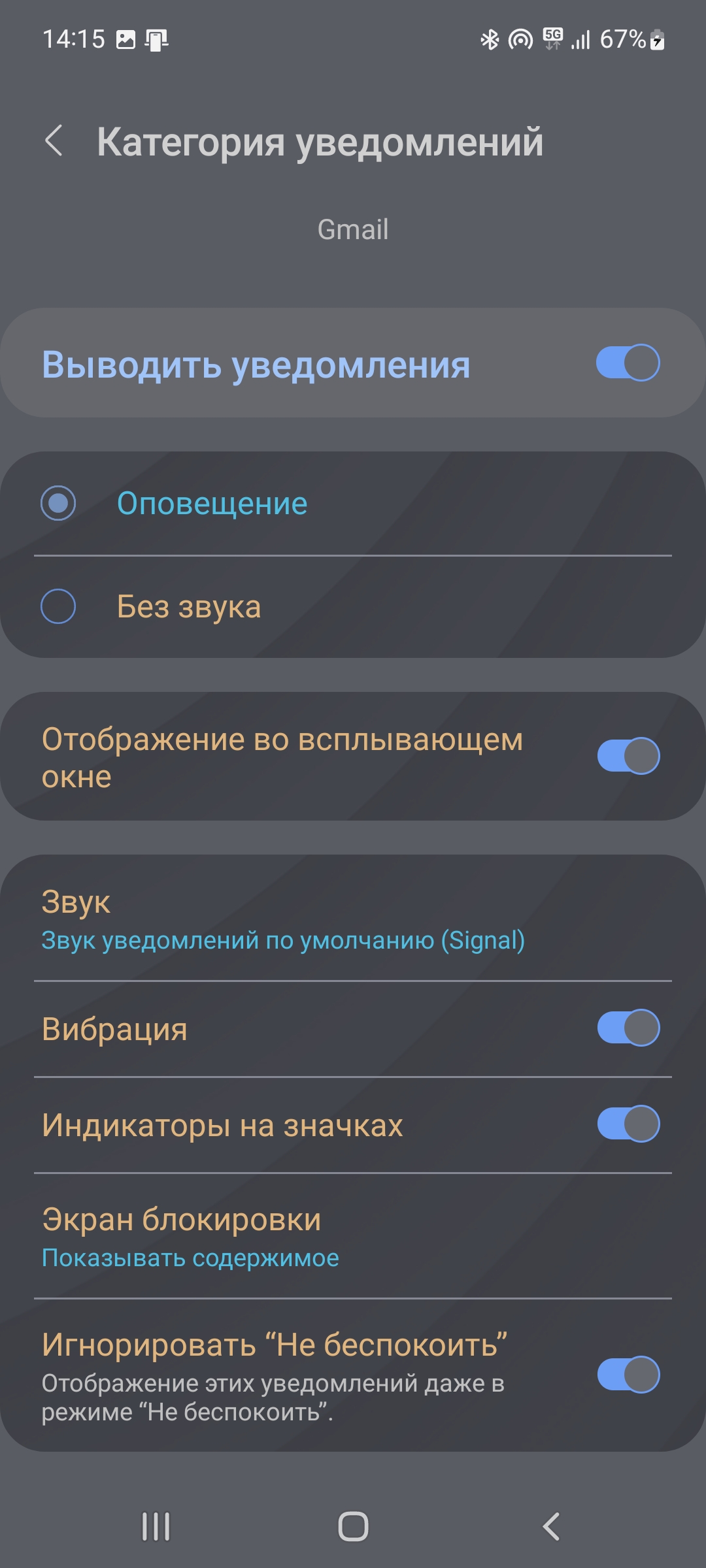Open recent apps from navigation bar
706x1568 pixels.
coord(156,1527)
